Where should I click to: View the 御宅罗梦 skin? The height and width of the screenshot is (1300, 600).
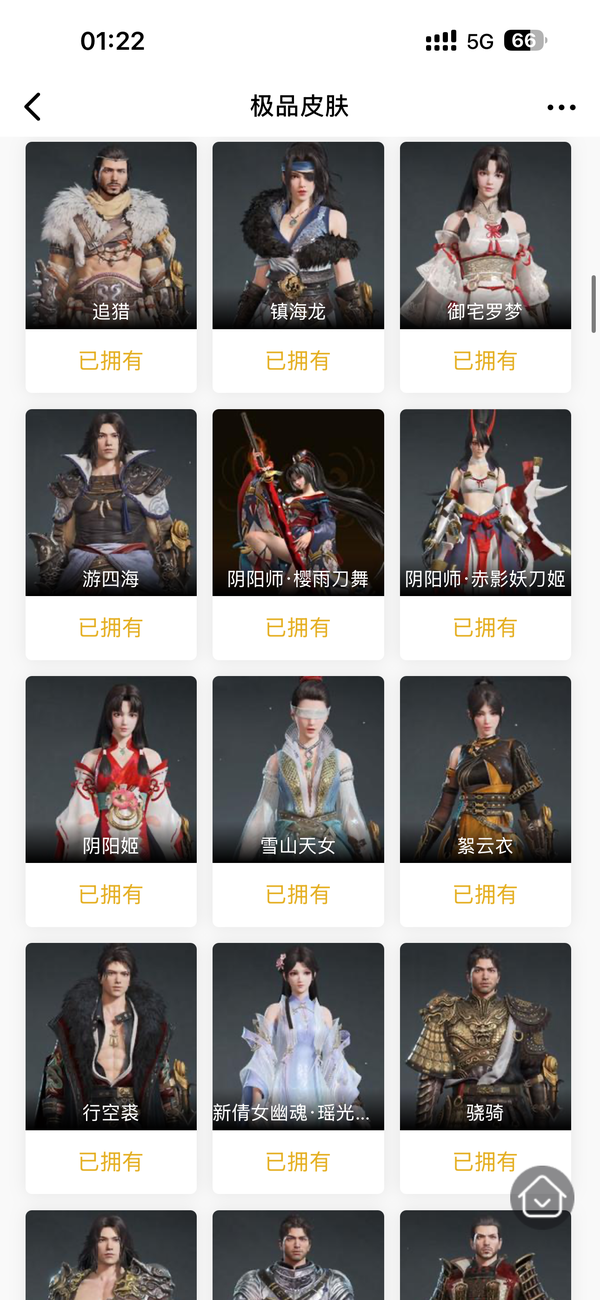click(485, 236)
